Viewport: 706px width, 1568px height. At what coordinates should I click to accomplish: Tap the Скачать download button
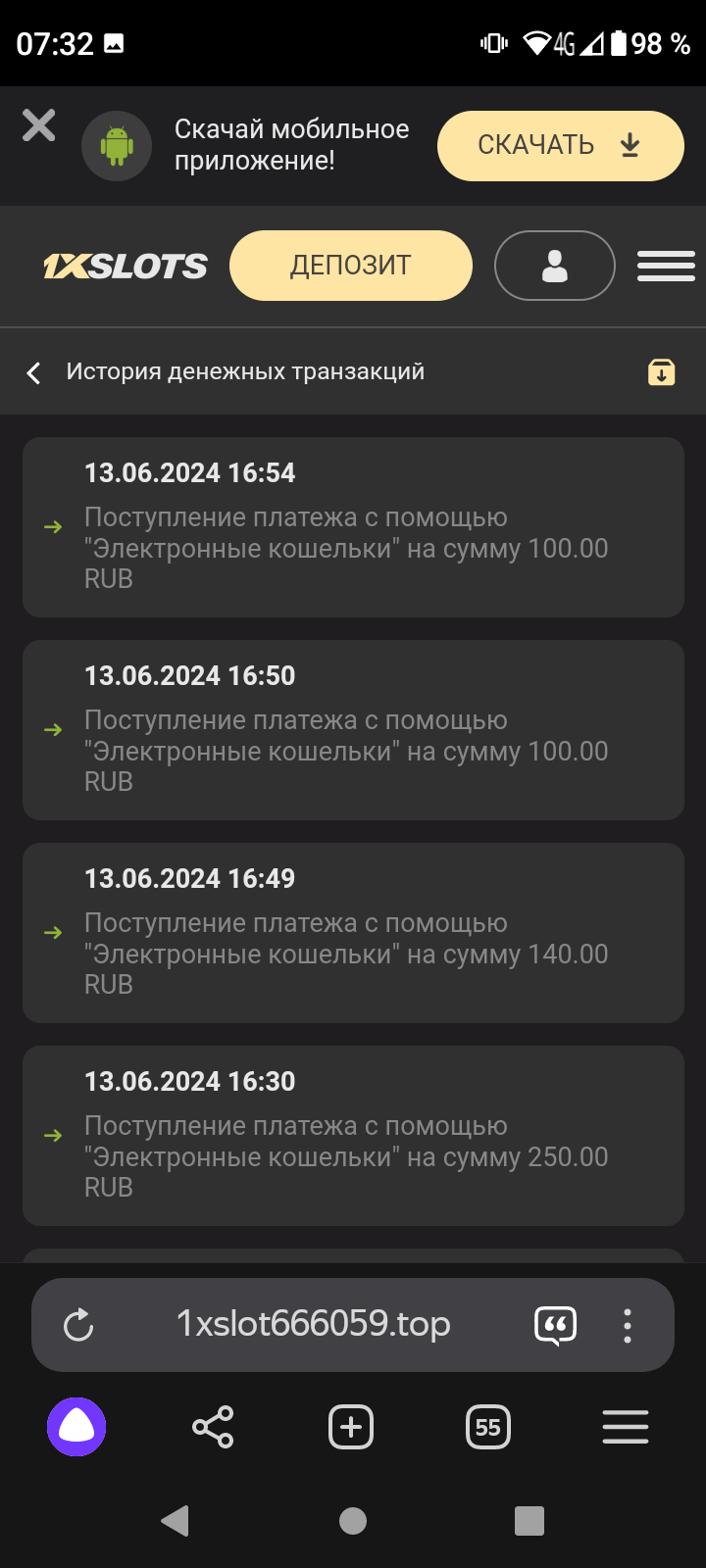click(560, 146)
